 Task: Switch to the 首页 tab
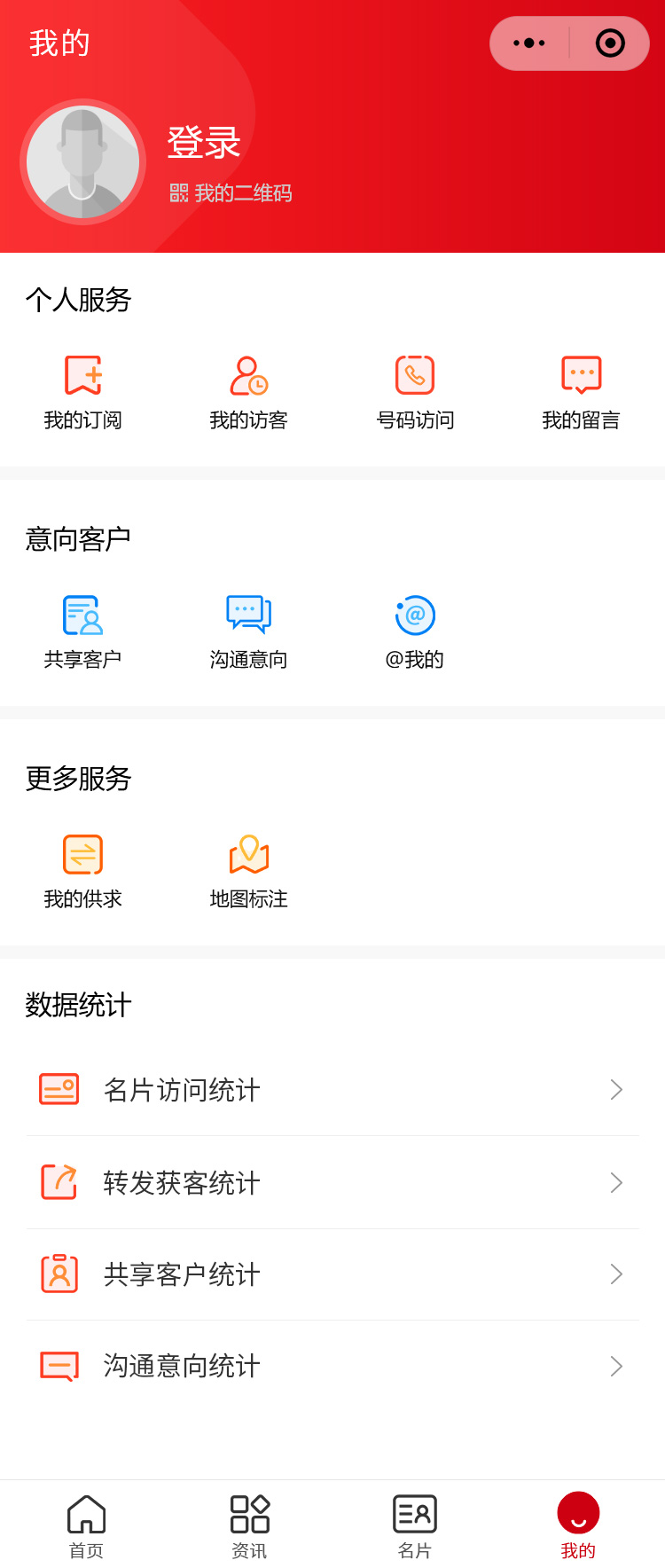click(86, 1525)
